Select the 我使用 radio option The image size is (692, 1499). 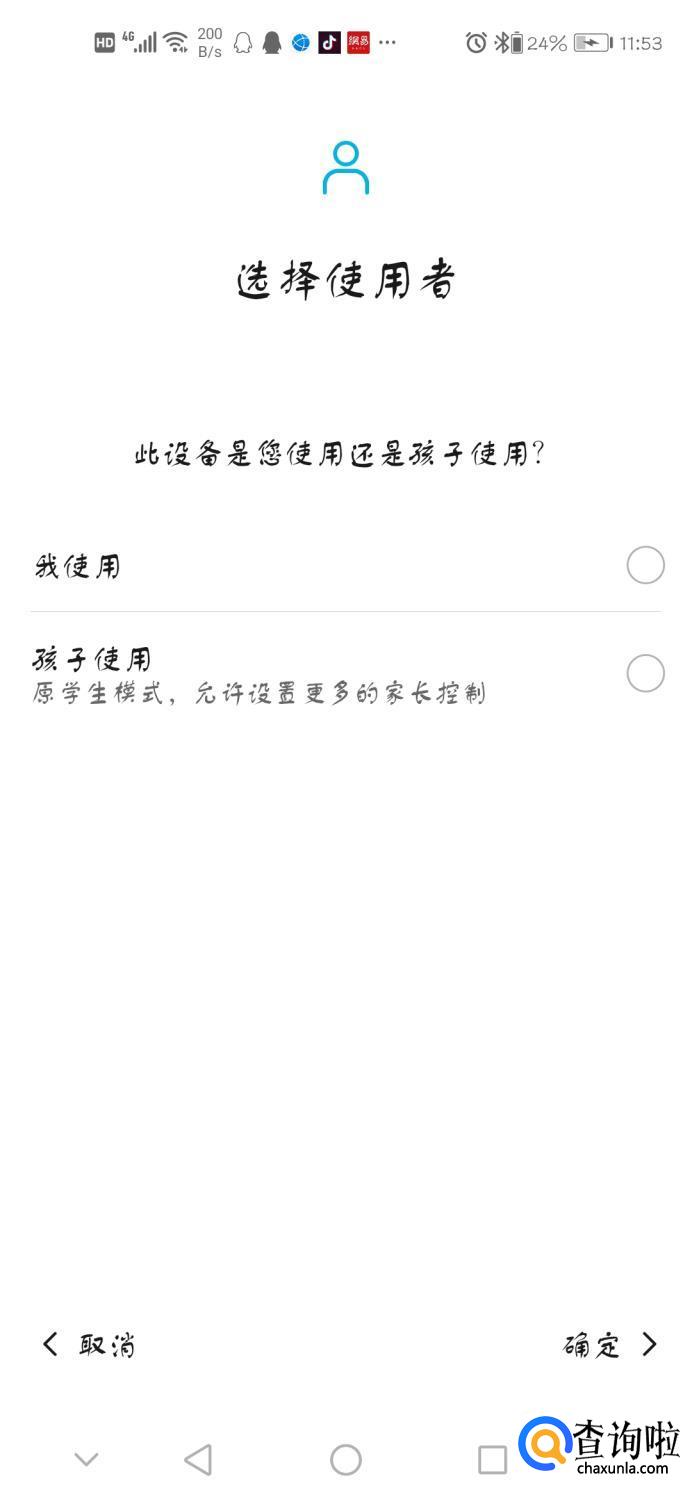645,566
